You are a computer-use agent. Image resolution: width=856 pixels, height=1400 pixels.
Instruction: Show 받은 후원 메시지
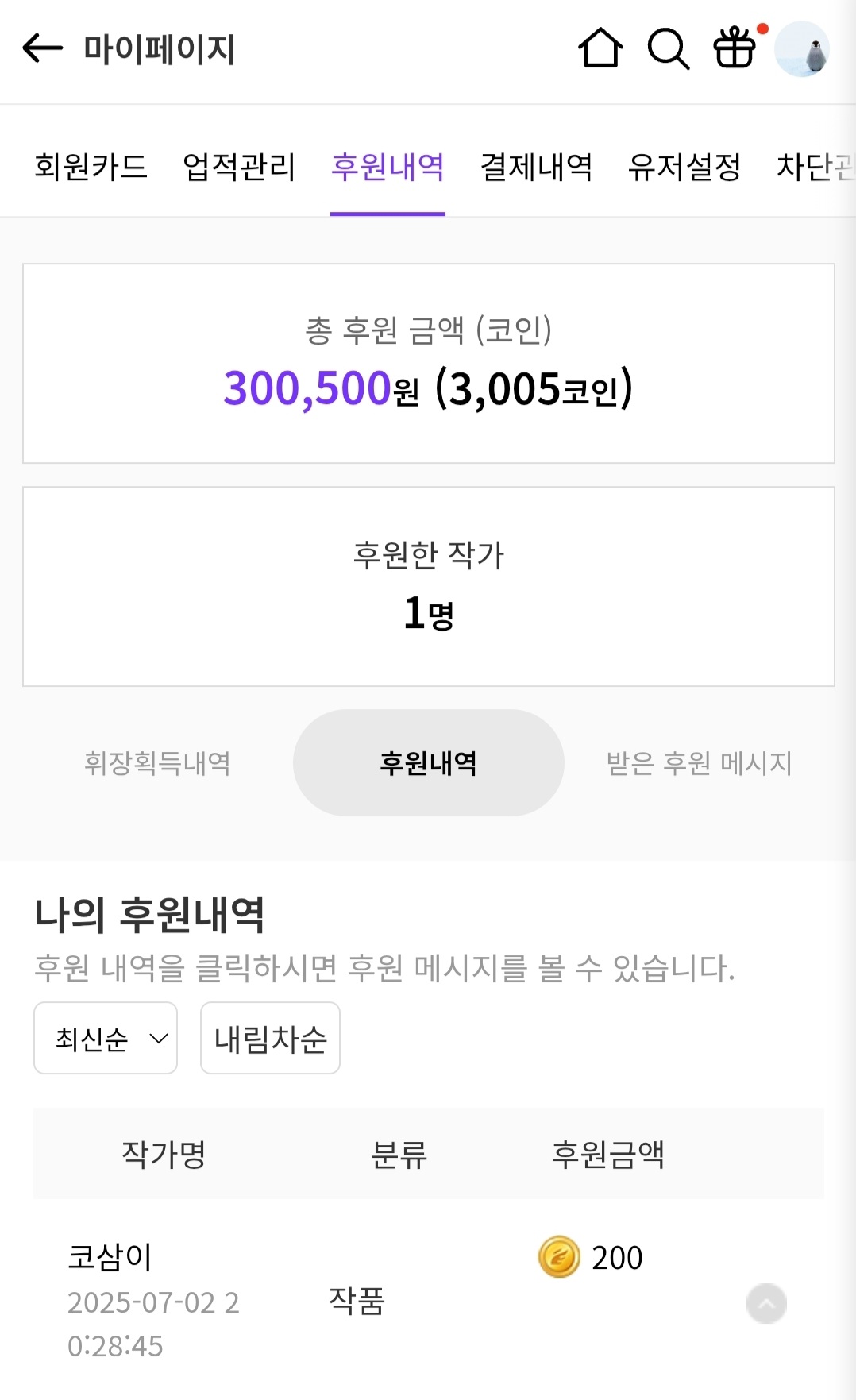click(700, 763)
